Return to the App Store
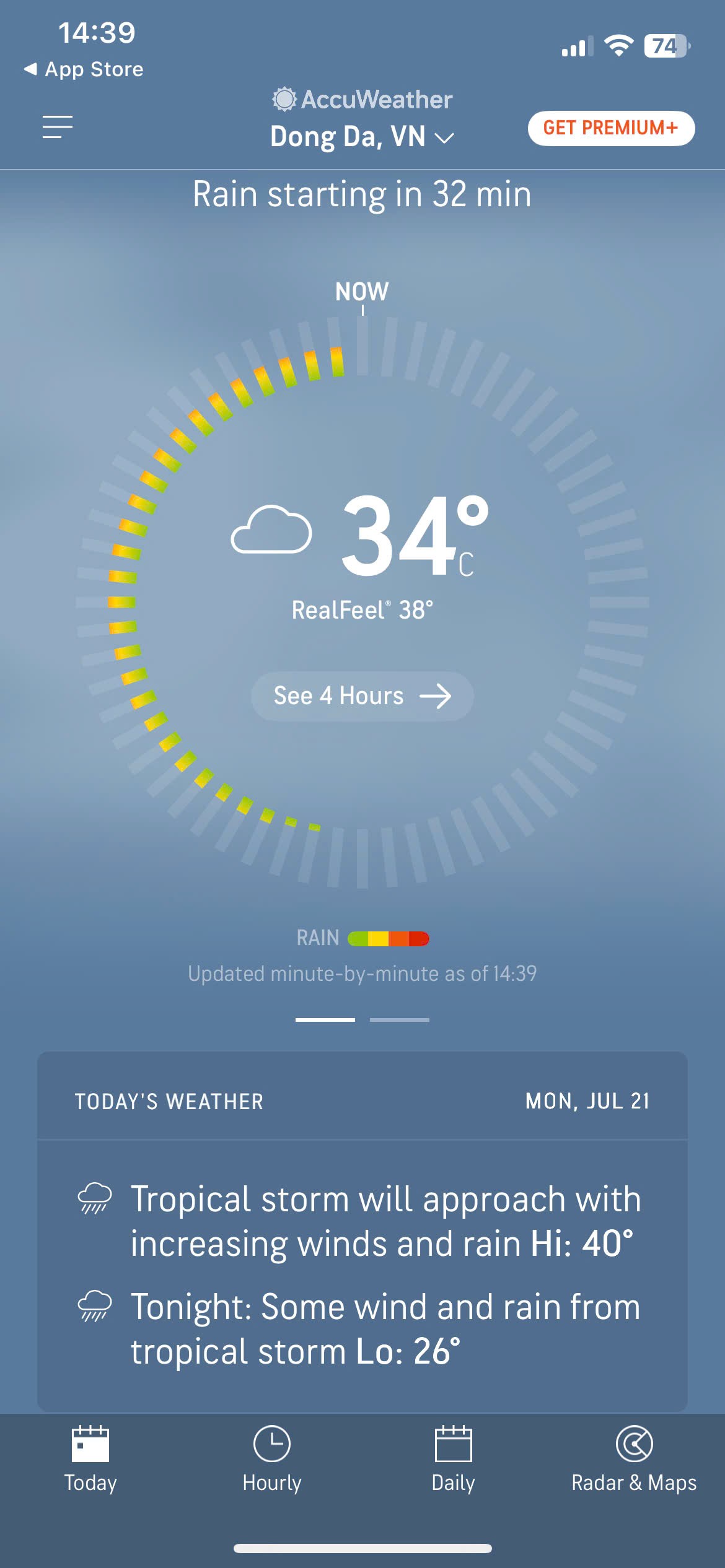 click(84, 69)
